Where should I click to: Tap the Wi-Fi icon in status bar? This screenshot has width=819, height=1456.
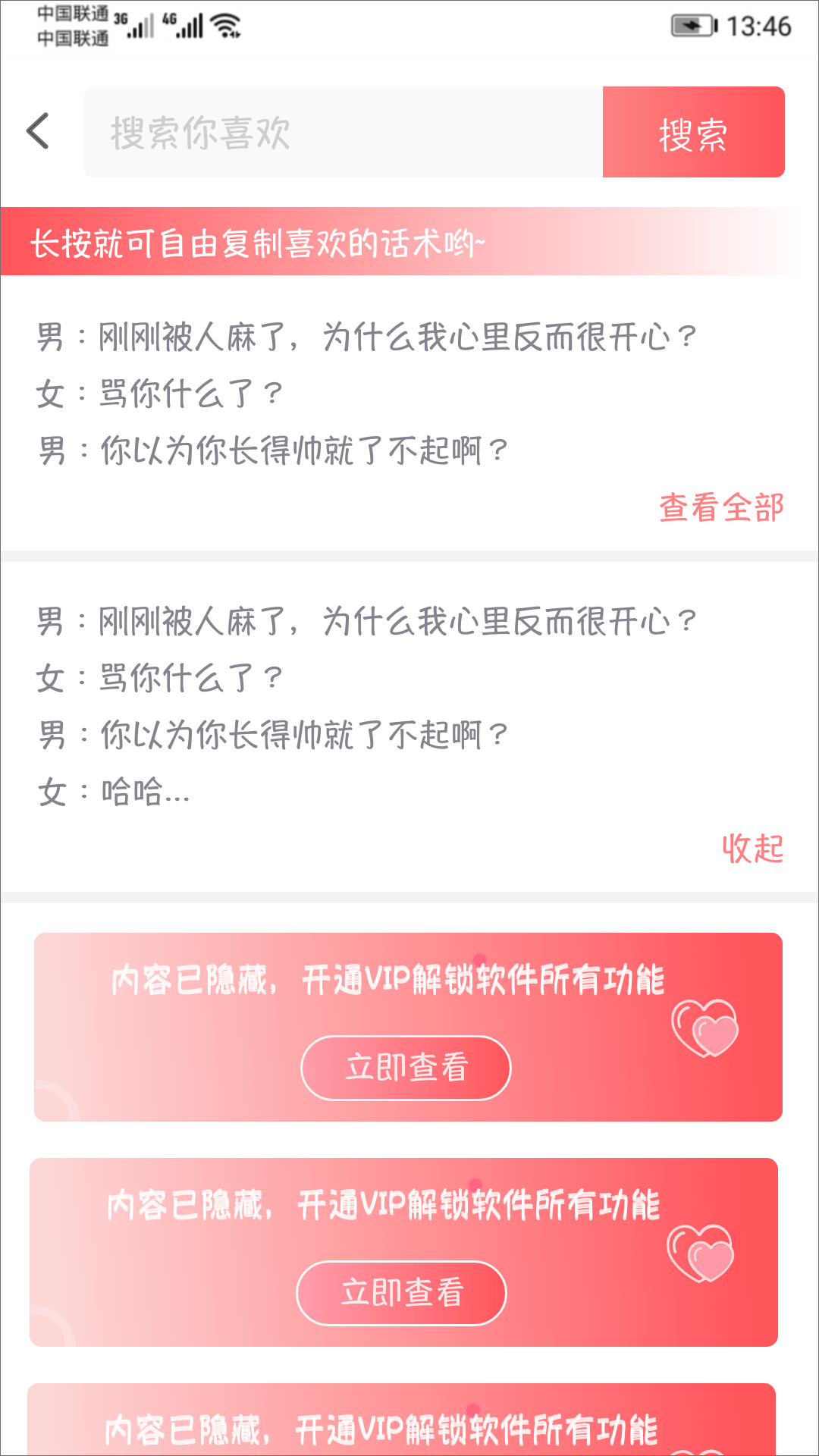[224, 25]
